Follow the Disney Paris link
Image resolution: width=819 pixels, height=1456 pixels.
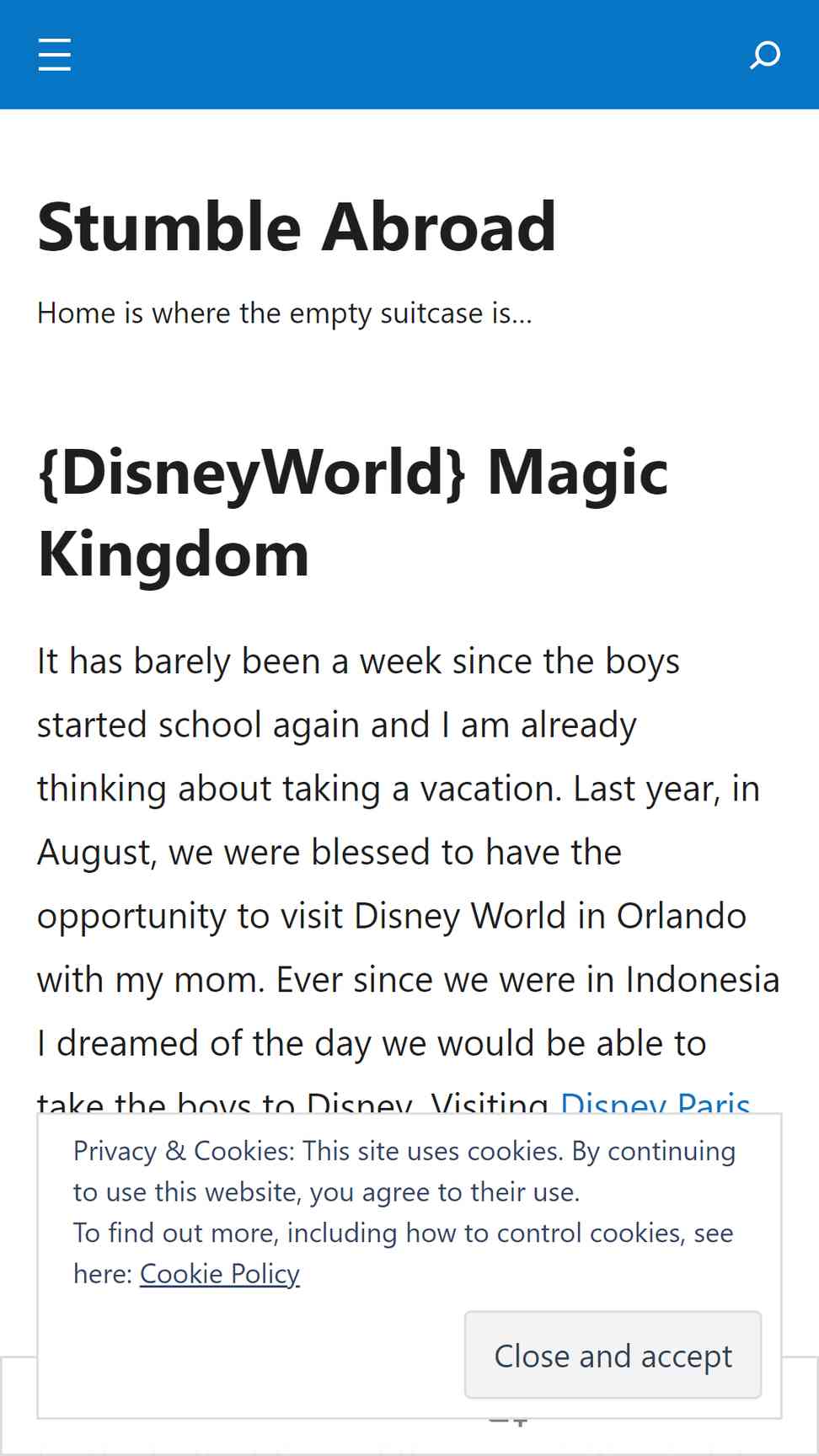click(x=655, y=1101)
